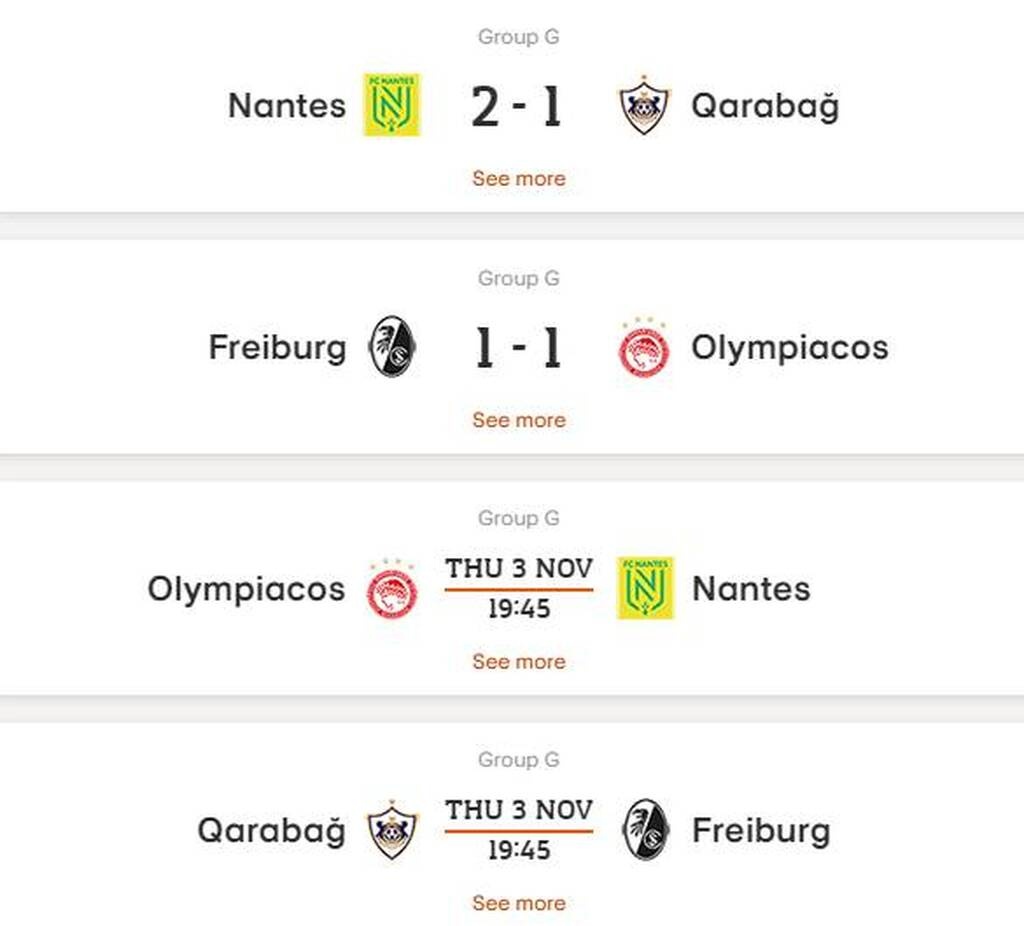
Task: Open See more for Freiburg vs Olympiacos
Action: point(518,420)
